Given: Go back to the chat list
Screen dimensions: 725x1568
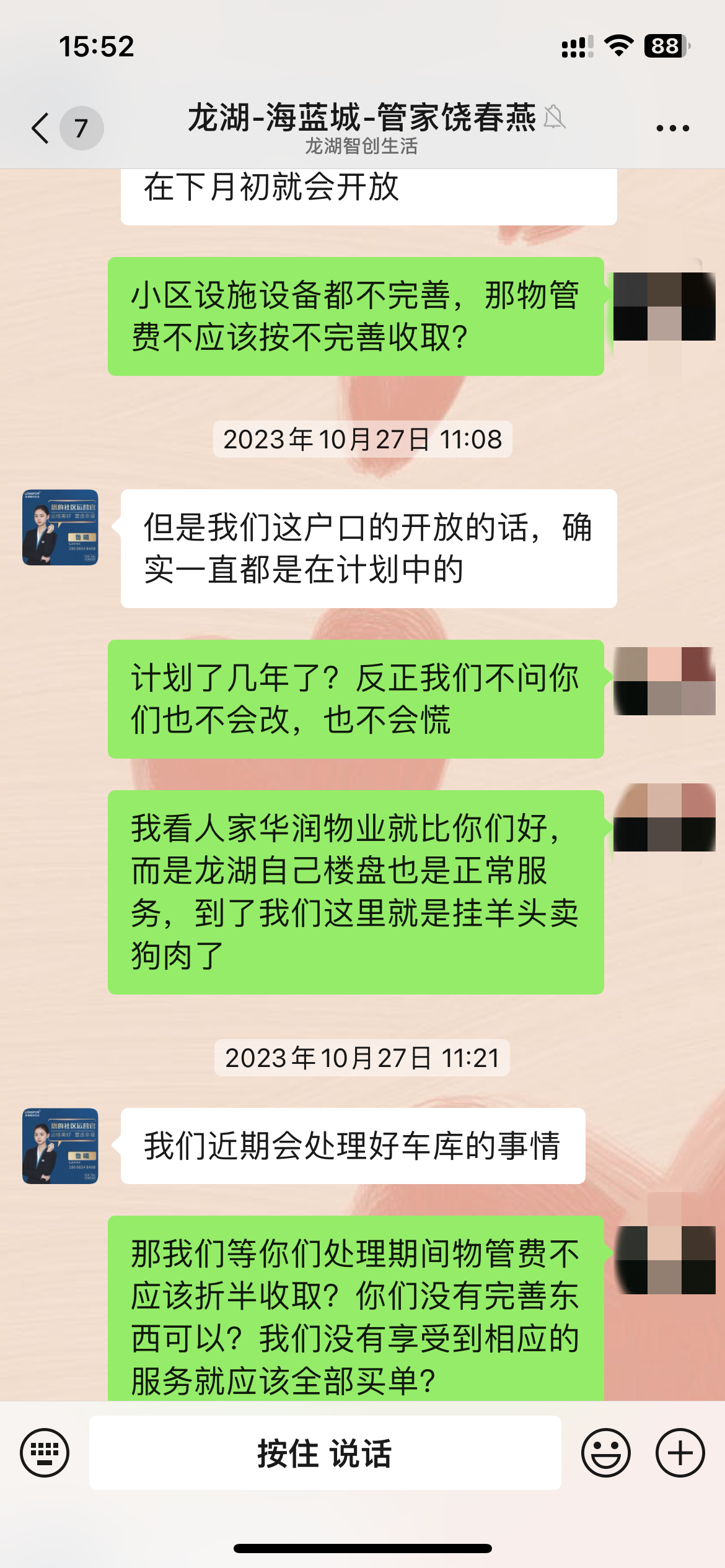Looking at the screenshot, I should pyautogui.click(x=41, y=128).
